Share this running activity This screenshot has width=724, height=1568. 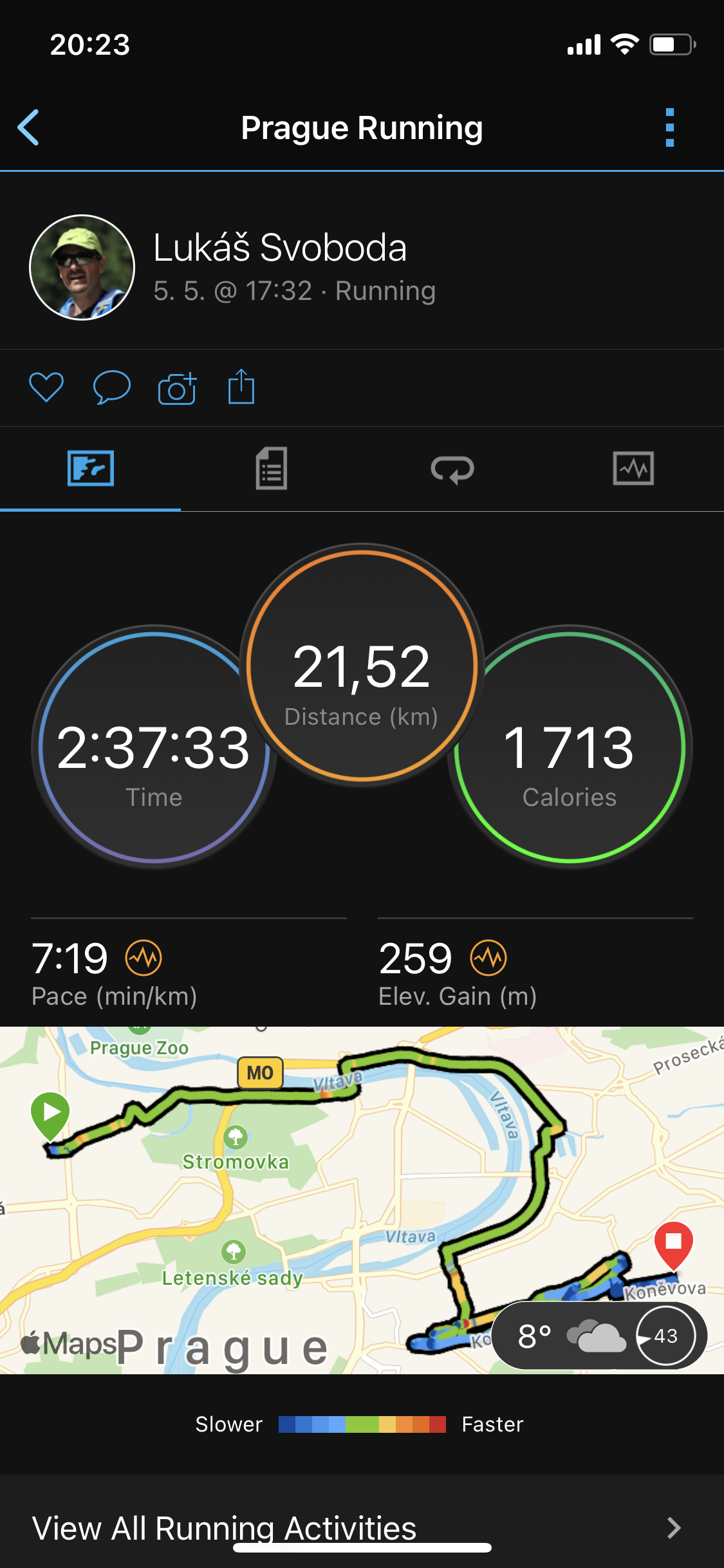click(241, 387)
